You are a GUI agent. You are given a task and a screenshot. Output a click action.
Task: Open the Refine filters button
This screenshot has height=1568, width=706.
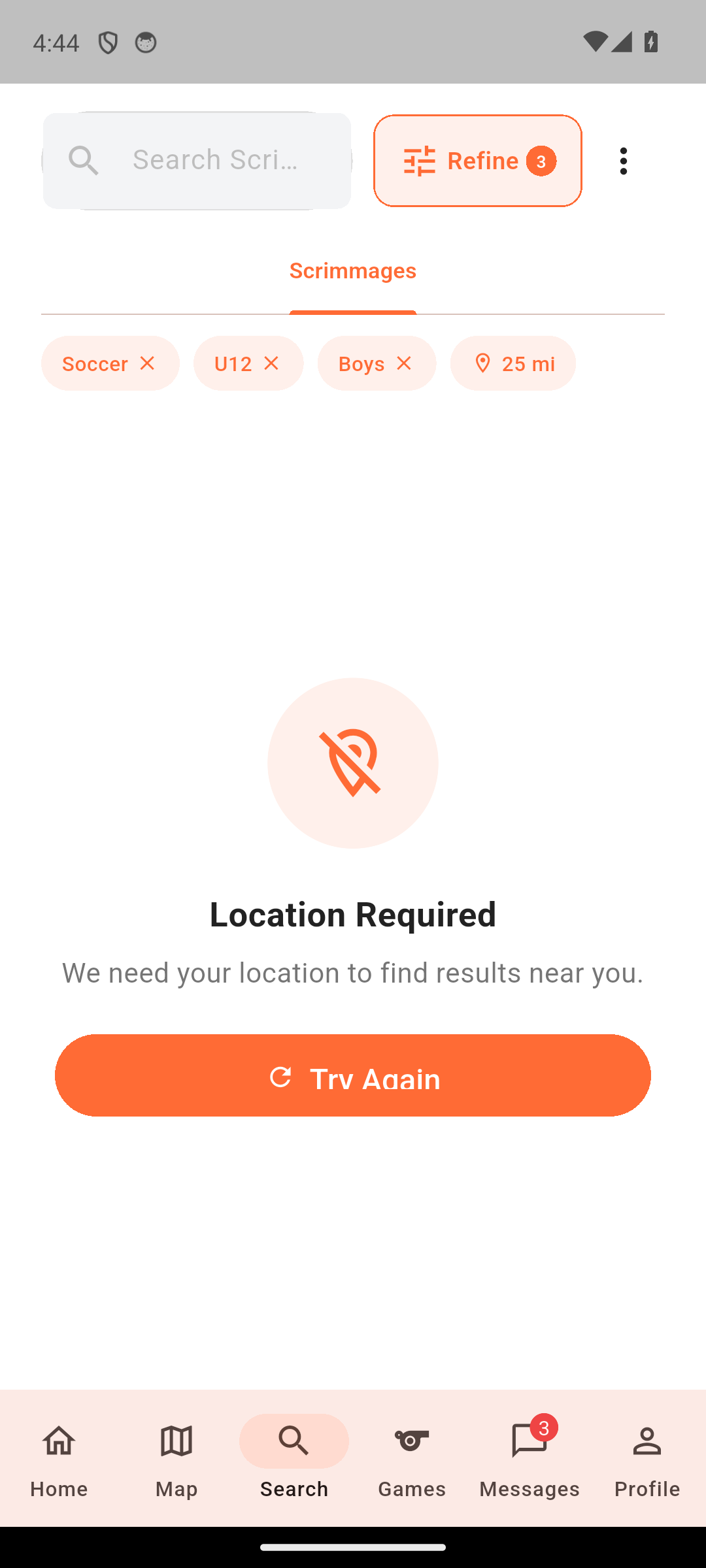[477, 161]
